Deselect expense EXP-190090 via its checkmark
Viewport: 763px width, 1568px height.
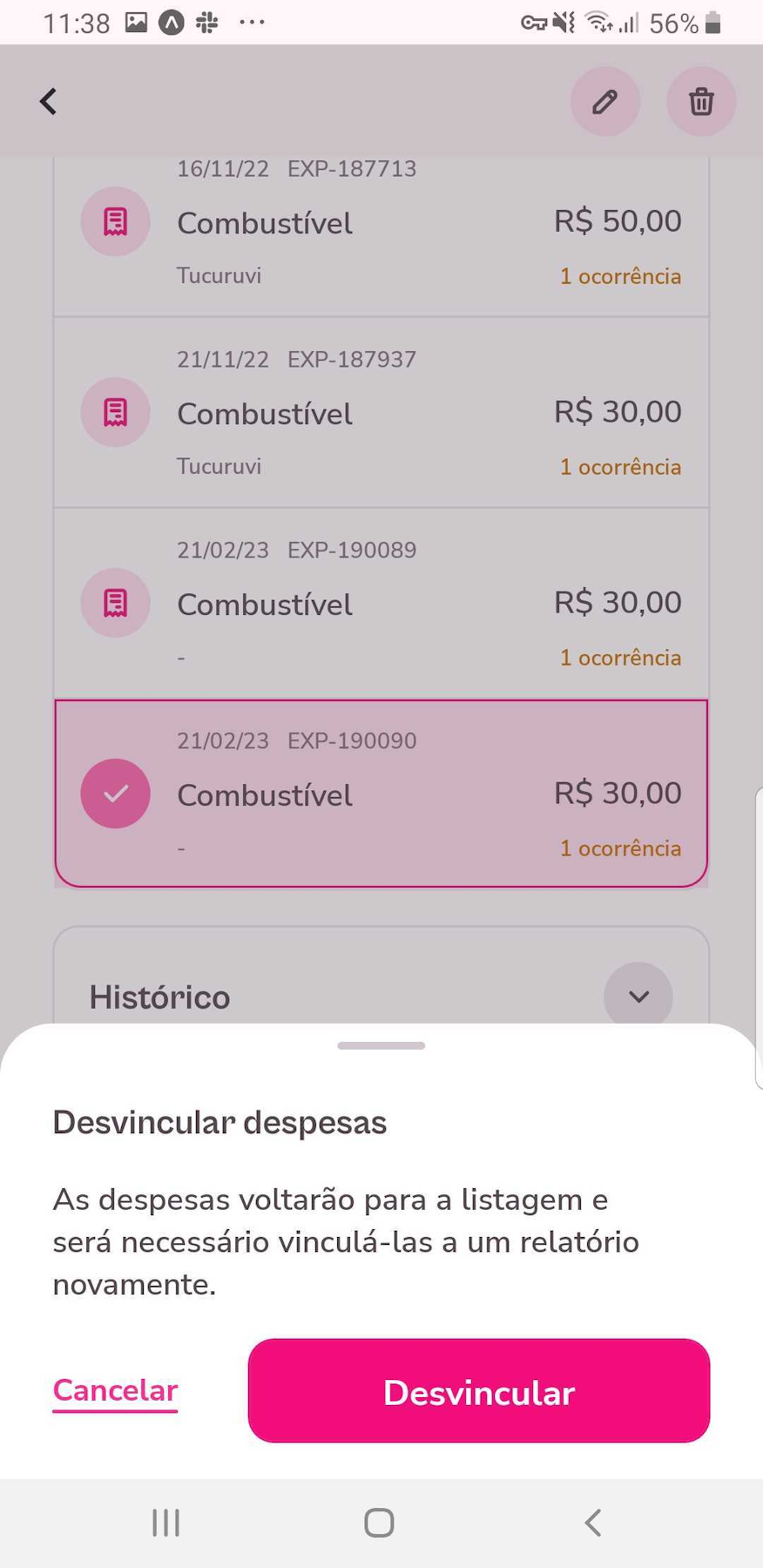[x=115, y=793]
